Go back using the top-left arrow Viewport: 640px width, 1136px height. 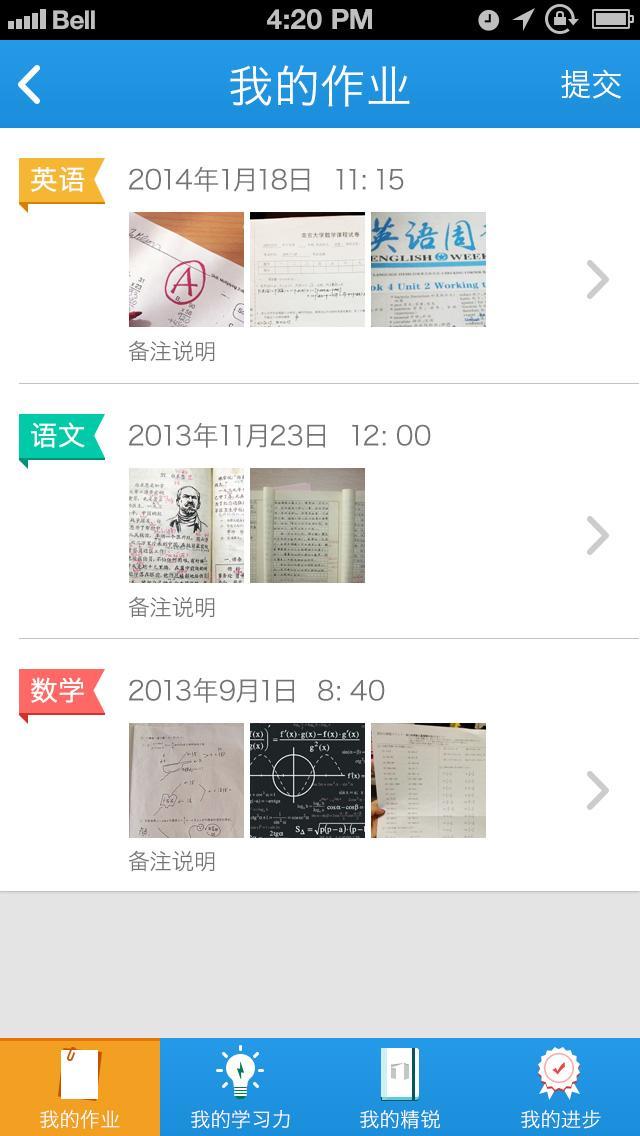tap(31, 85)
